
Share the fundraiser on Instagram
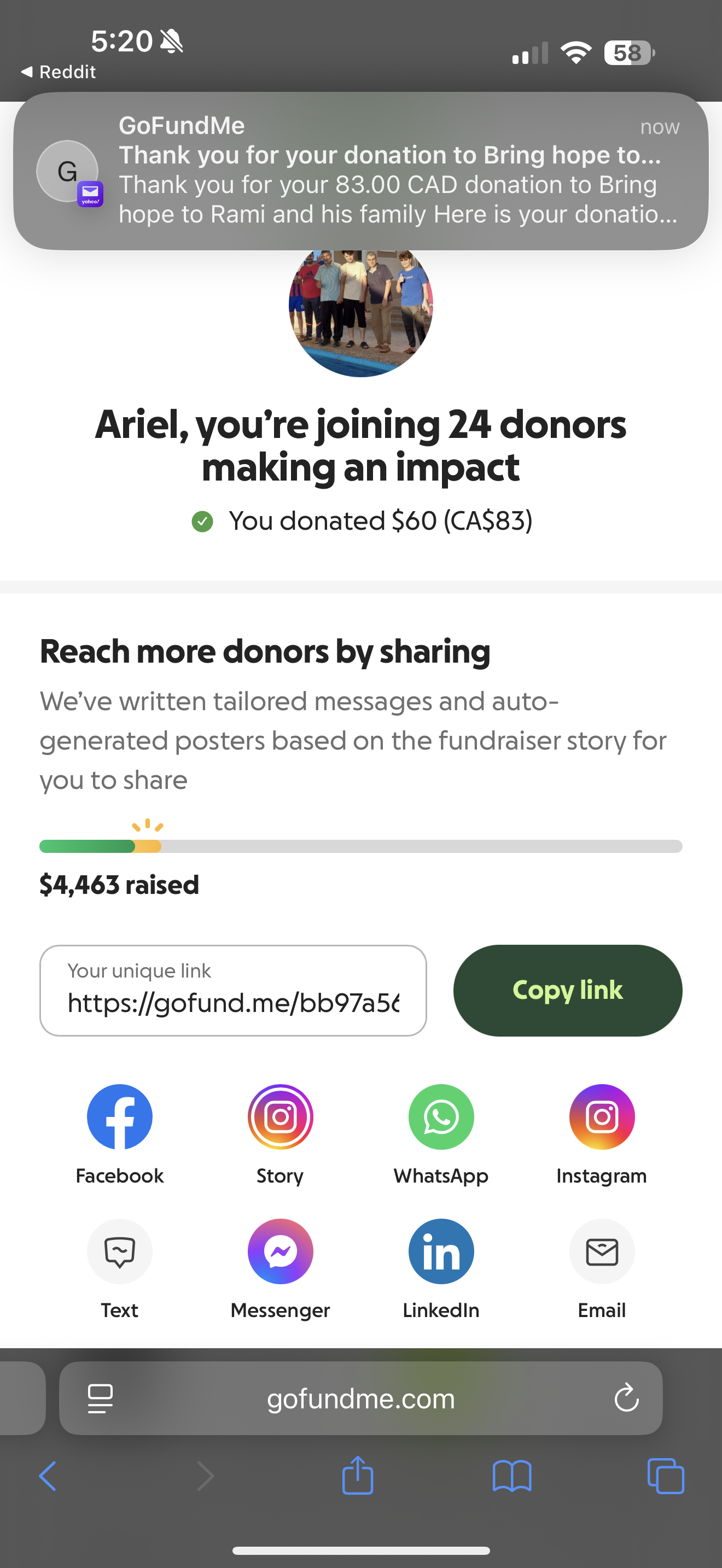(x=602, y=1117)
